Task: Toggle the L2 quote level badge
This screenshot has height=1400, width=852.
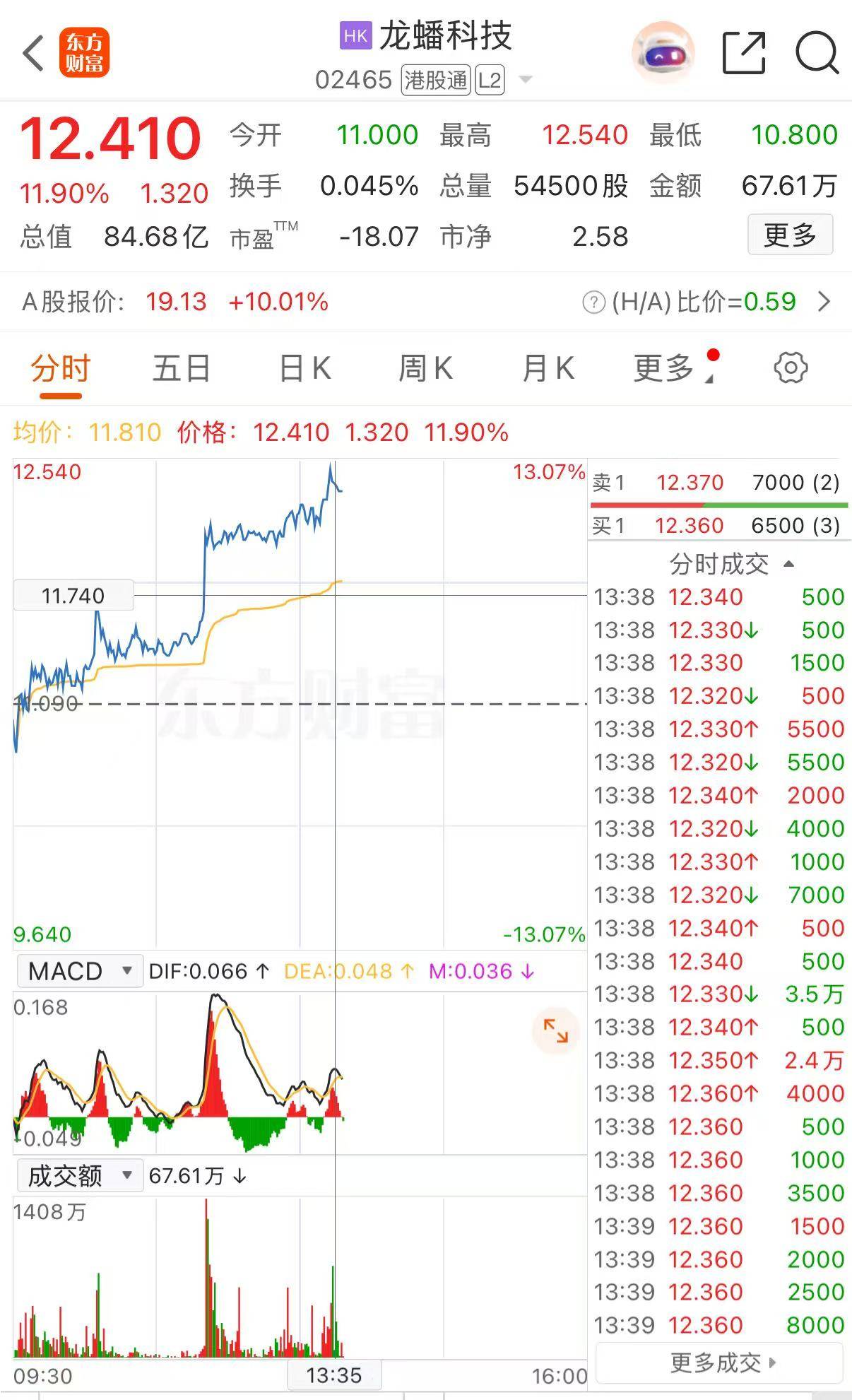Action: pos(491,81)
